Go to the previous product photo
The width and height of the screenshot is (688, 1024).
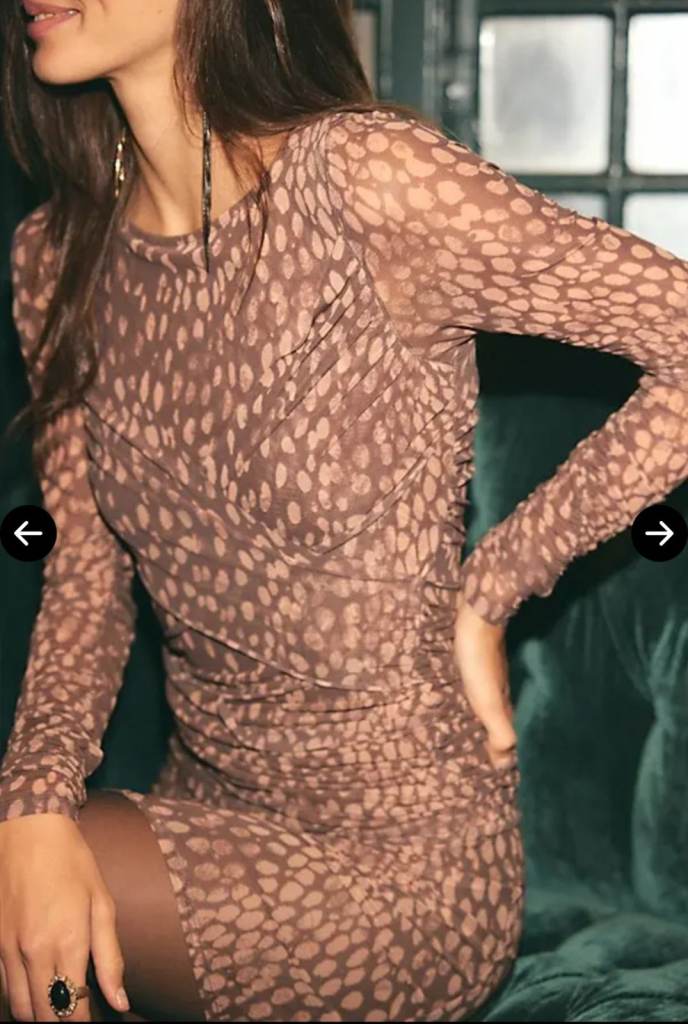point(28,533)
